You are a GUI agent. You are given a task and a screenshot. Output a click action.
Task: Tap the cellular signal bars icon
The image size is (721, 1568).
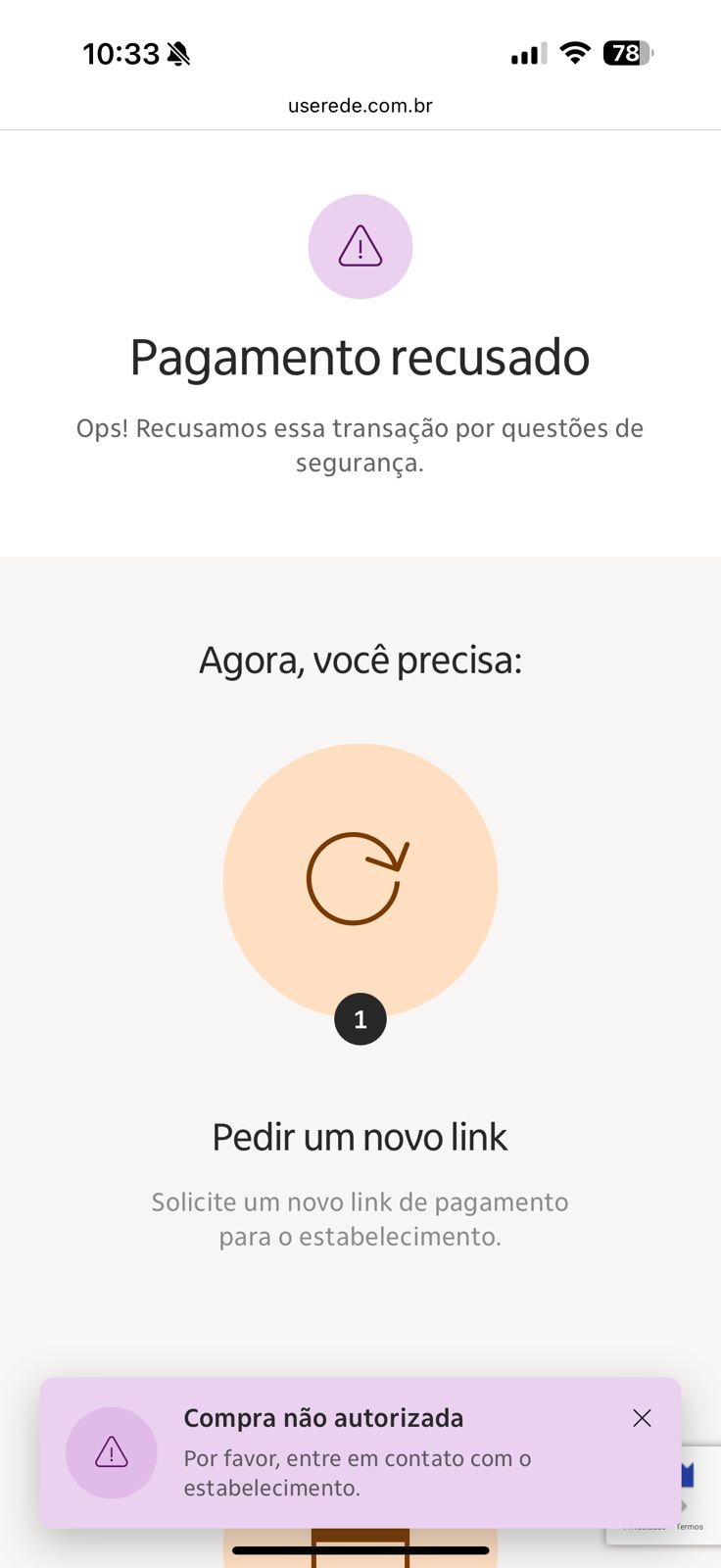526,54
